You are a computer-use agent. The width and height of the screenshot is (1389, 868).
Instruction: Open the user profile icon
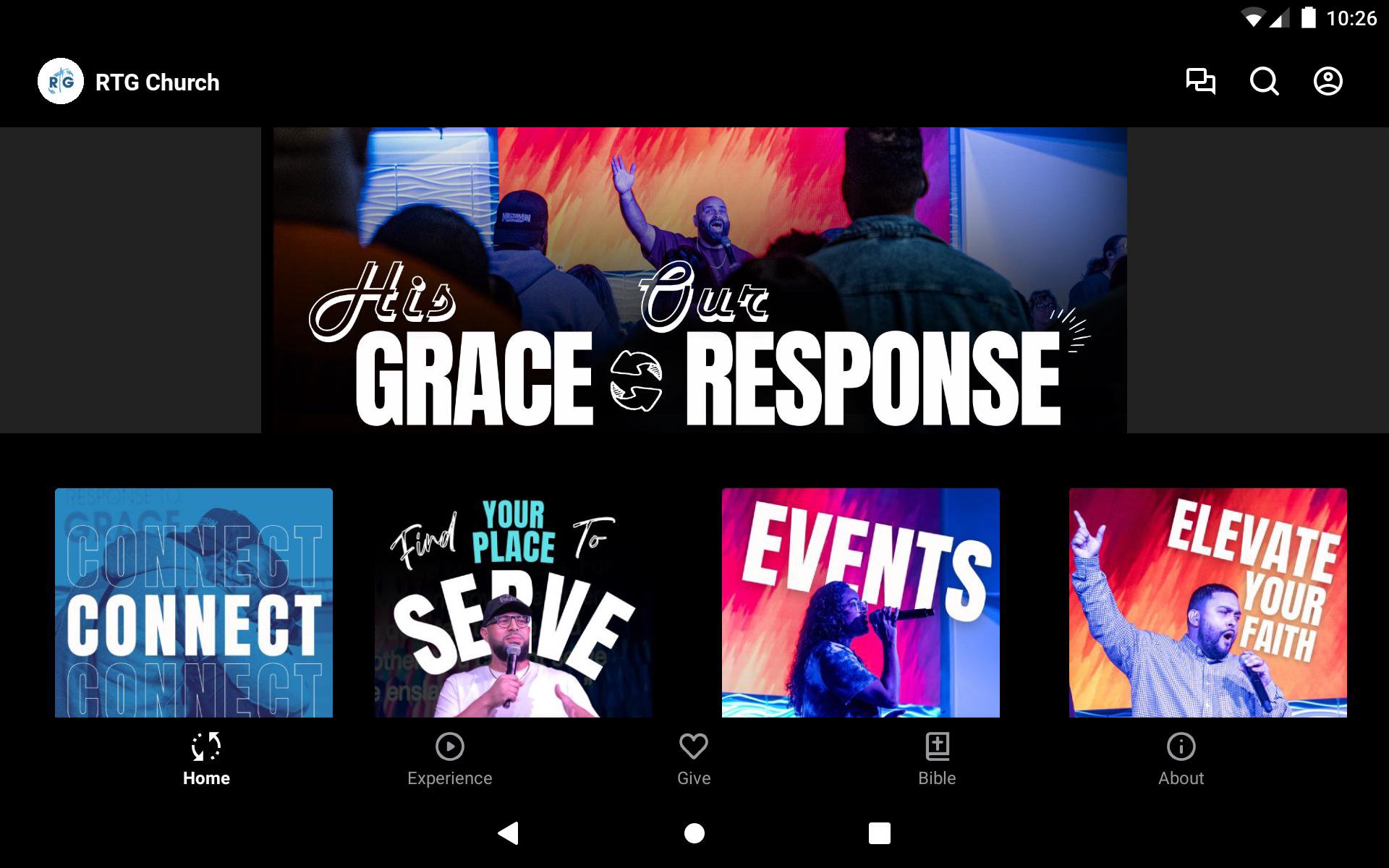[x=1328, y=81]
